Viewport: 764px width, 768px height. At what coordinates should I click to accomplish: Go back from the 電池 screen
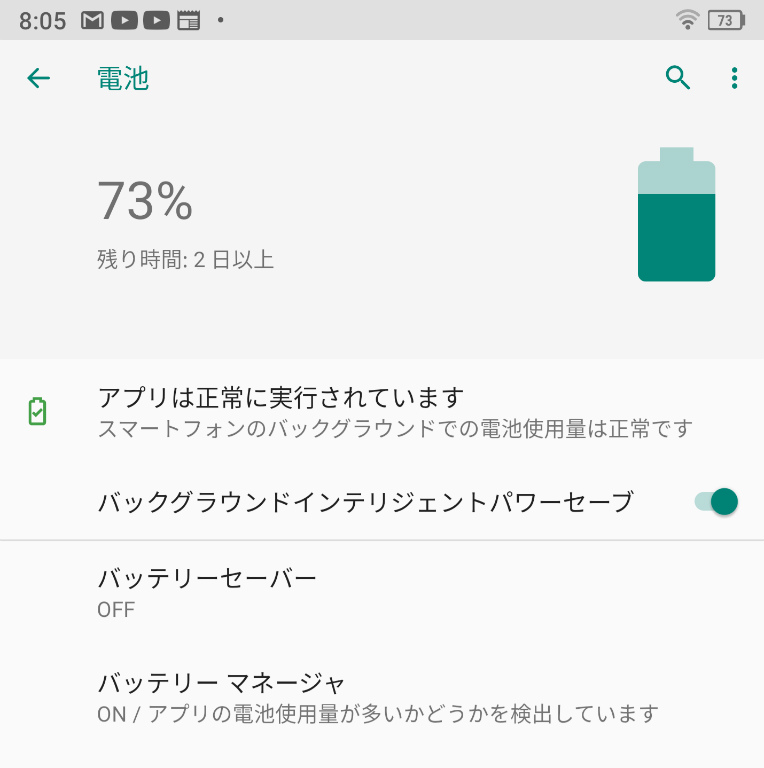[x=38, y=78]
